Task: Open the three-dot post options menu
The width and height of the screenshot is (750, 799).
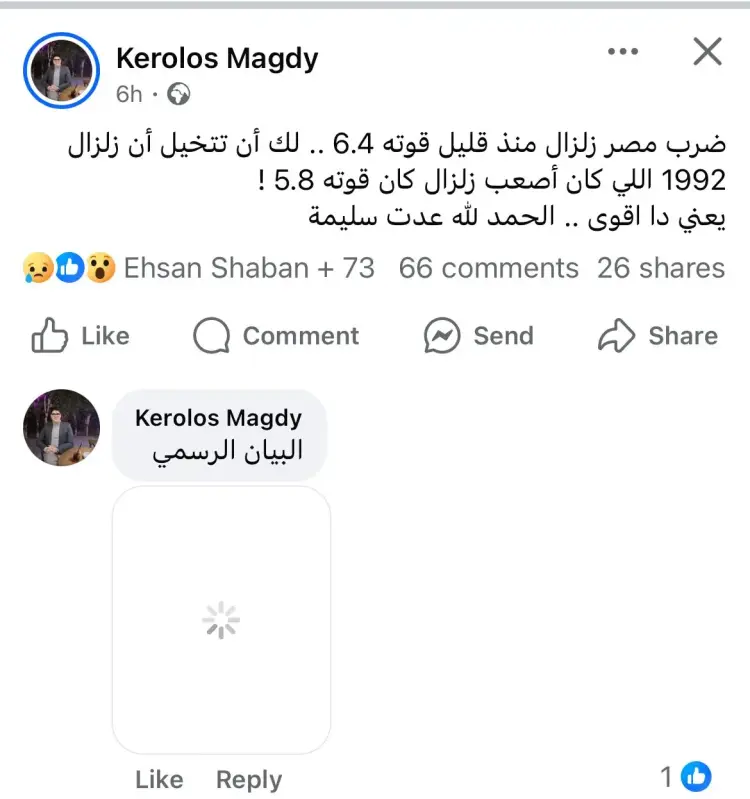Action: tap(623, 52)
